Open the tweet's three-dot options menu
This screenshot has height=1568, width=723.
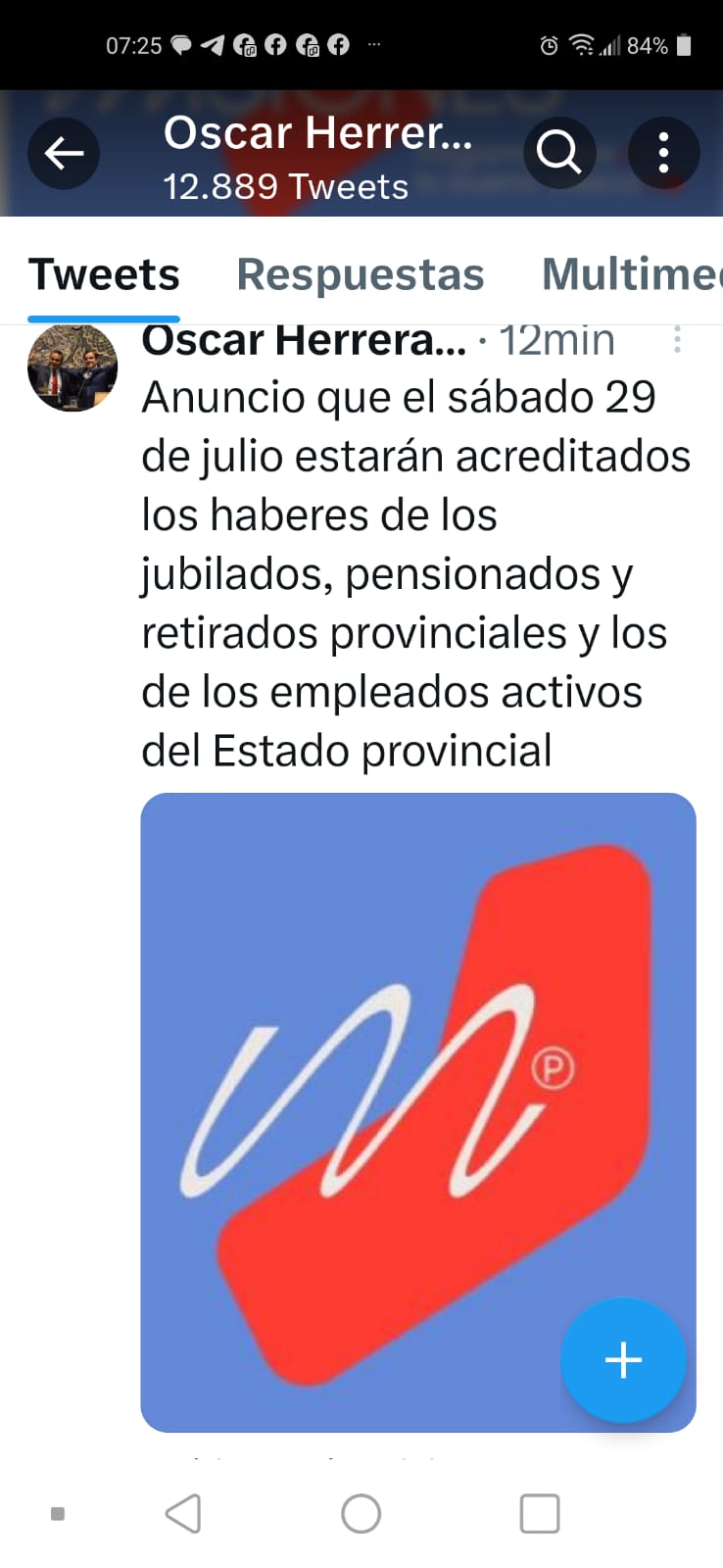pos(677,339)
